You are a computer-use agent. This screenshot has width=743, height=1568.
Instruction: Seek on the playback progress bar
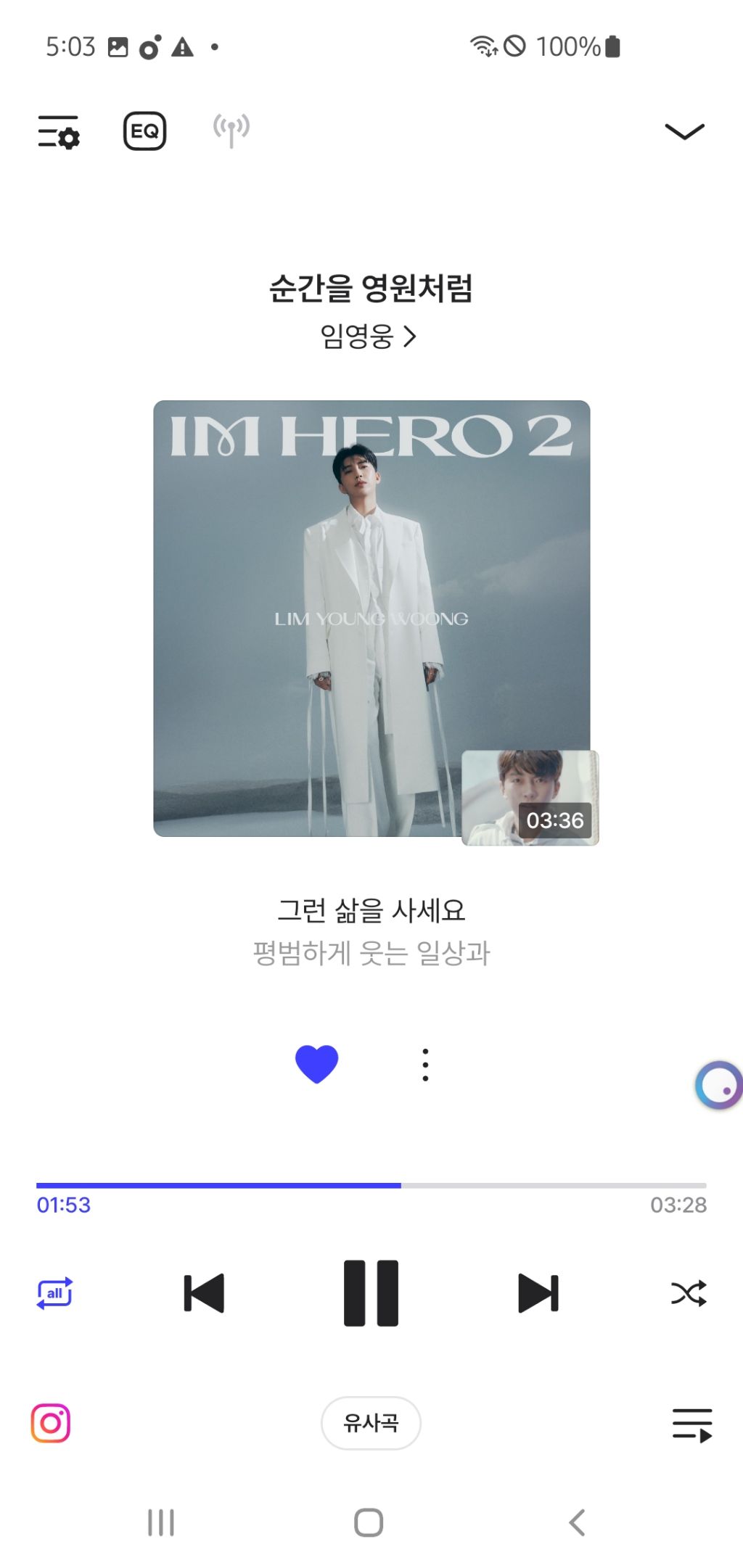[371, 1185]
